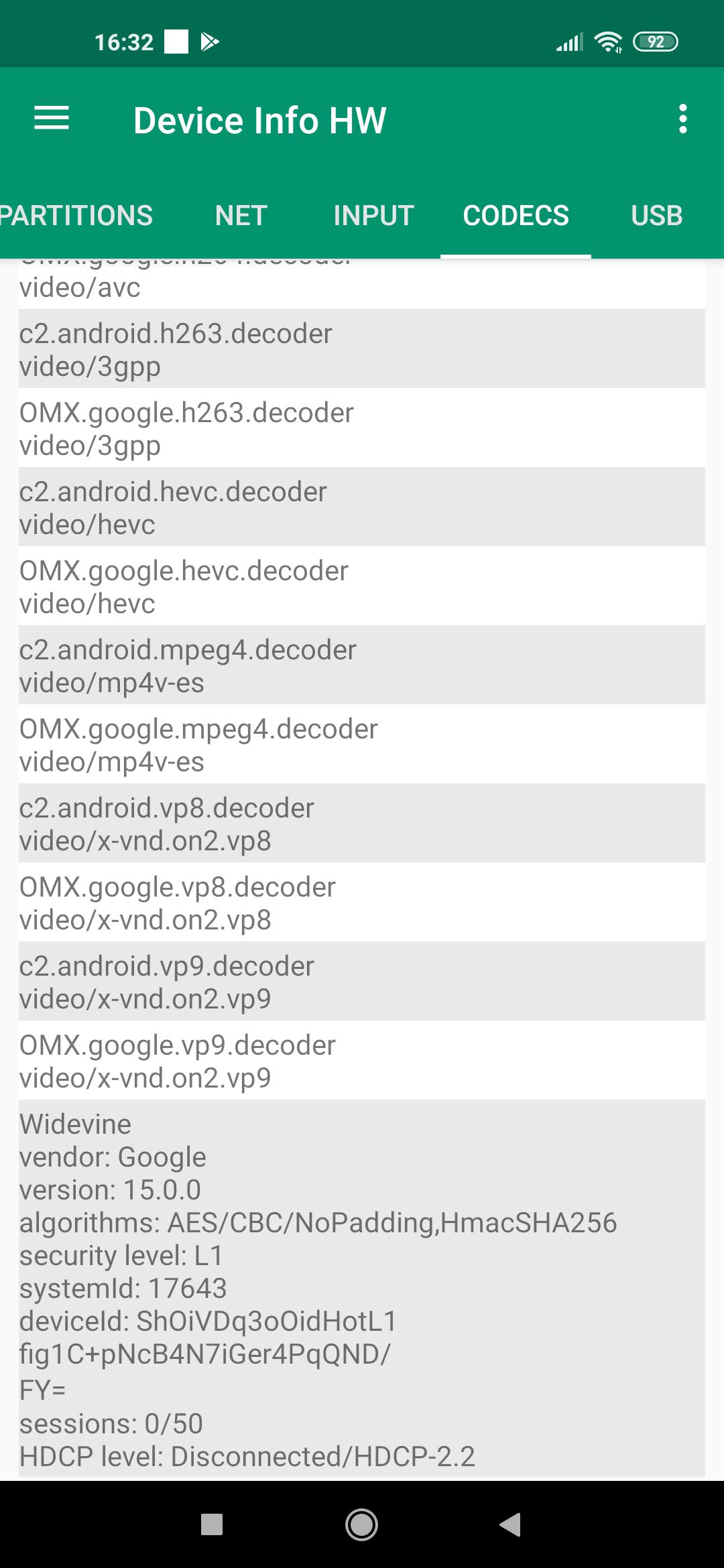Image resolution: width=724 pixels, height=1568 pixels.
Task: Switch to the Net tab
Action: (x=241, y=216)
